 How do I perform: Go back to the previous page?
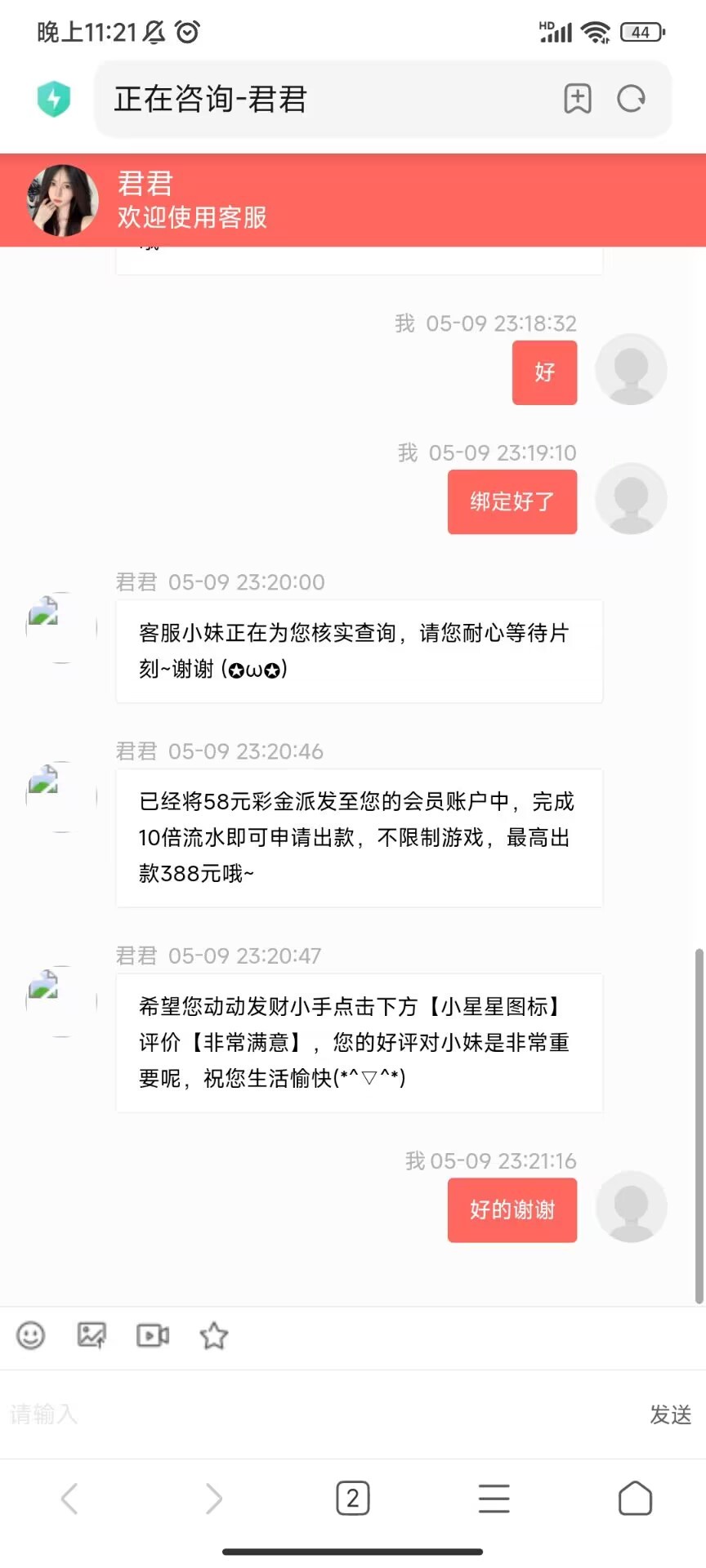(70, 1499)
